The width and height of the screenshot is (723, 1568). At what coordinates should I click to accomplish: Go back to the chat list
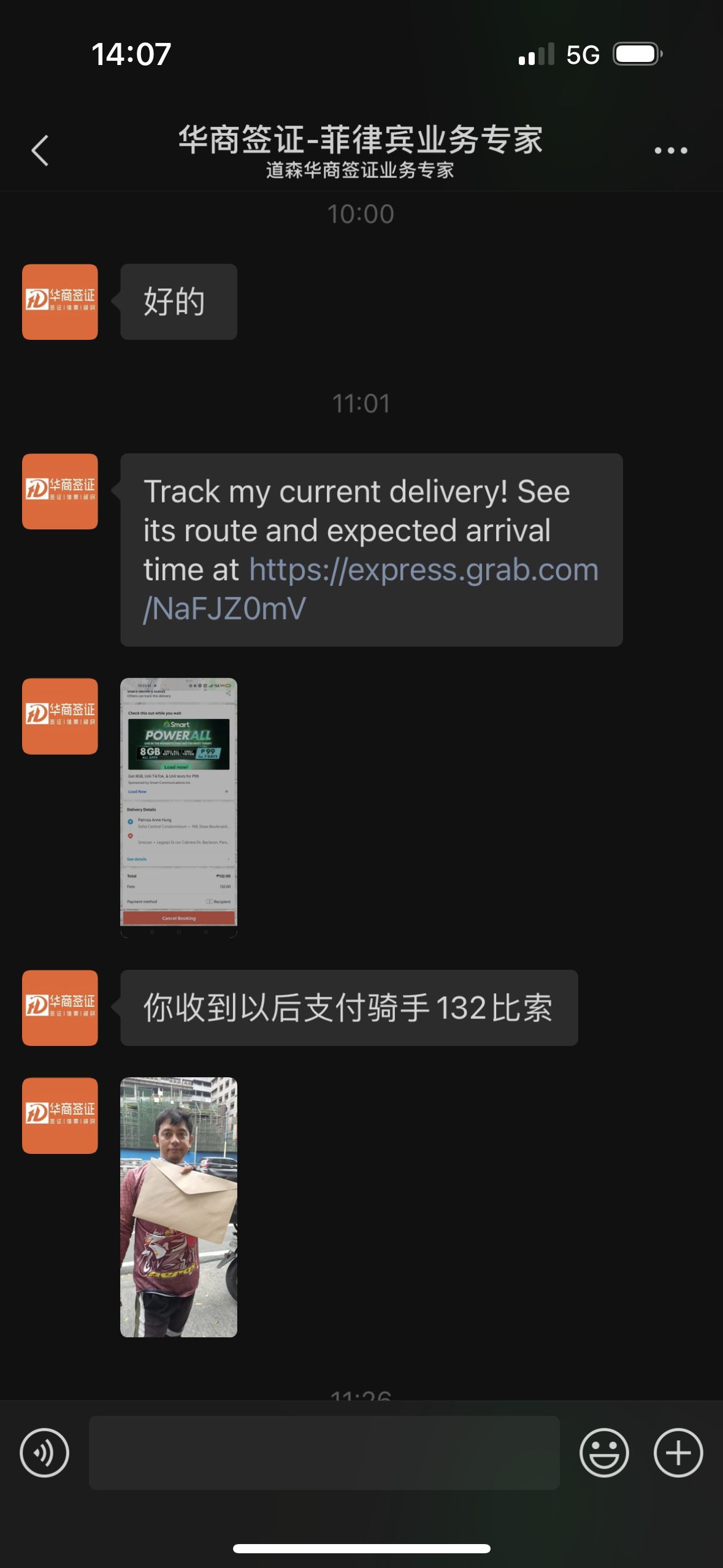click(x=40, y=150)
